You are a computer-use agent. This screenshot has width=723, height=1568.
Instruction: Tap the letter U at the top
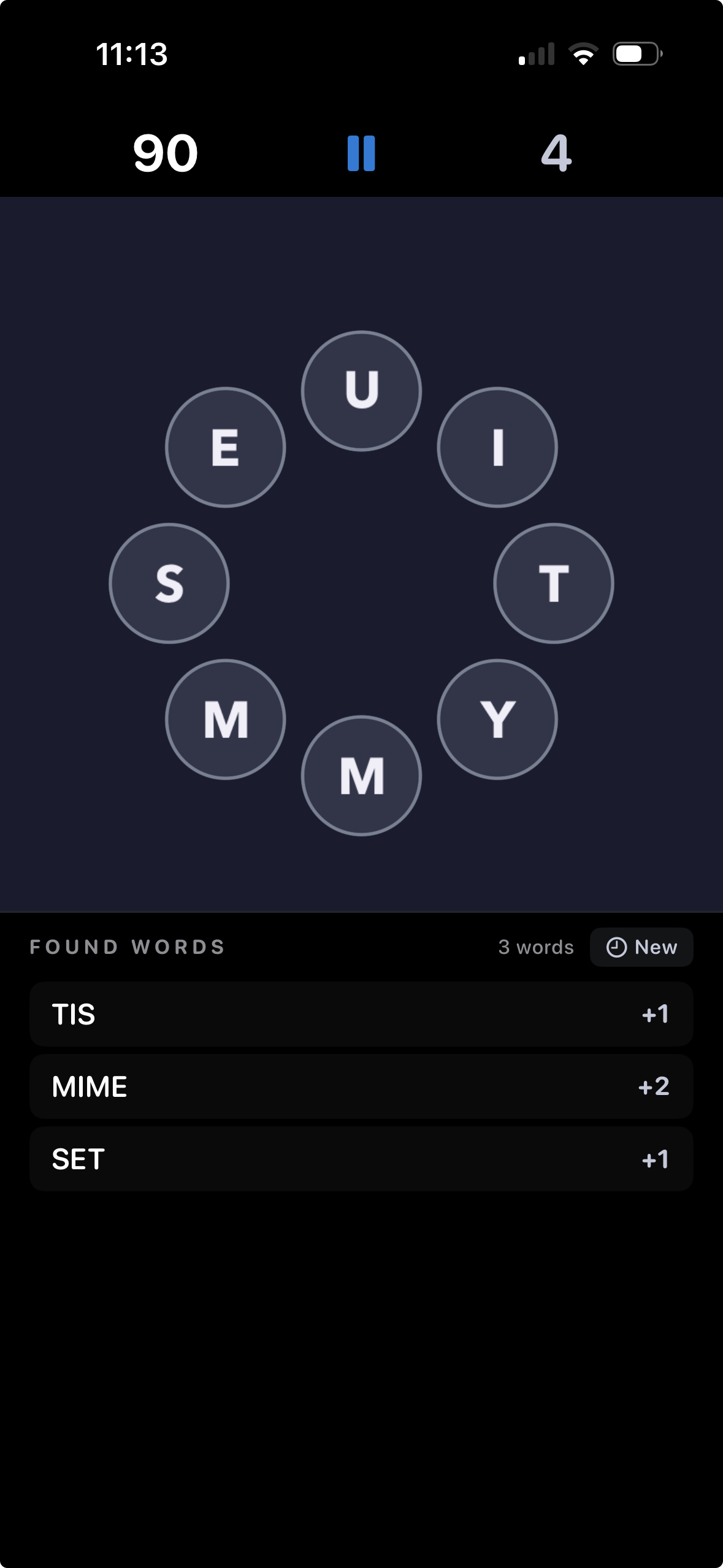pos(361,391)
